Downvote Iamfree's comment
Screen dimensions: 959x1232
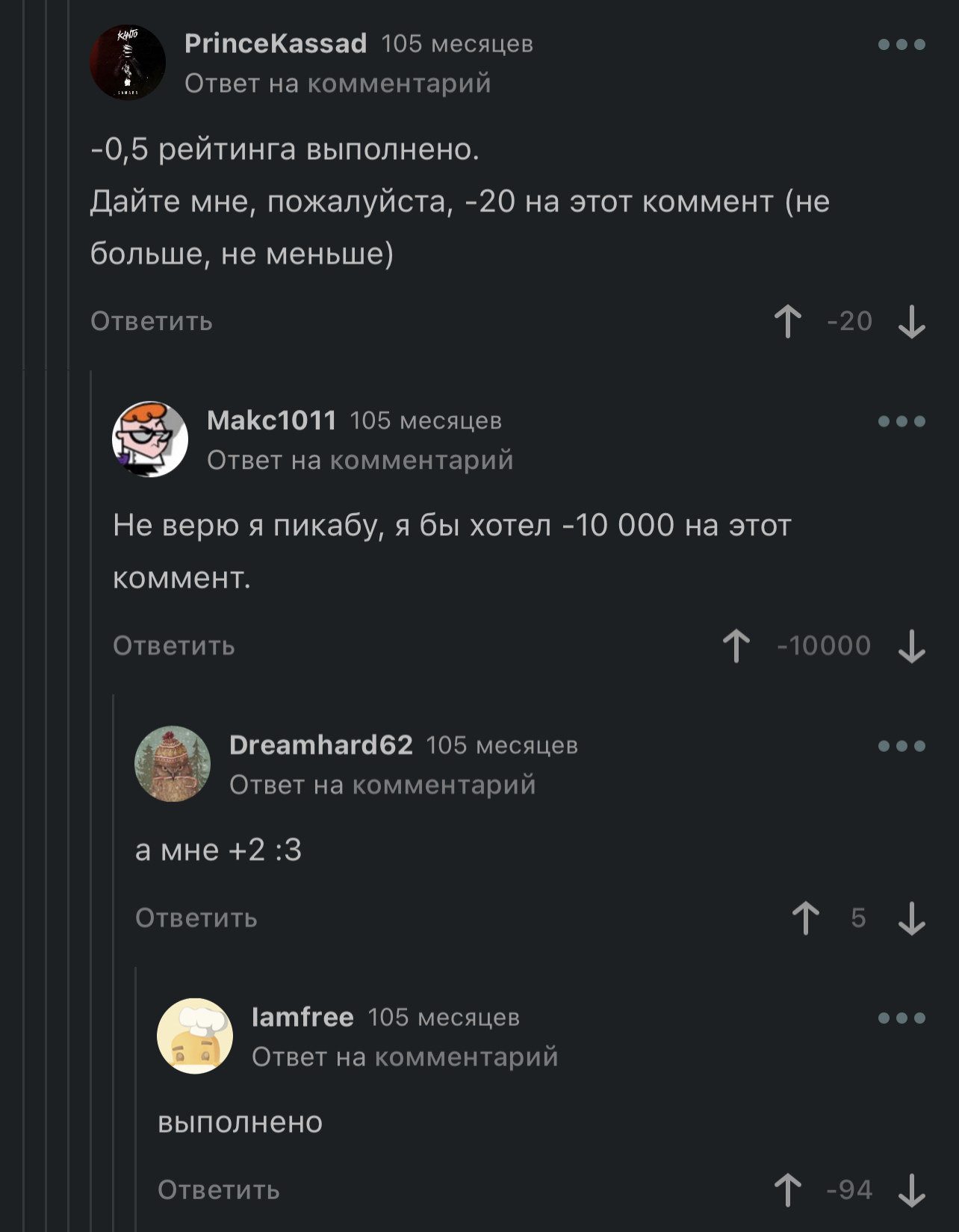(912, 1190)
